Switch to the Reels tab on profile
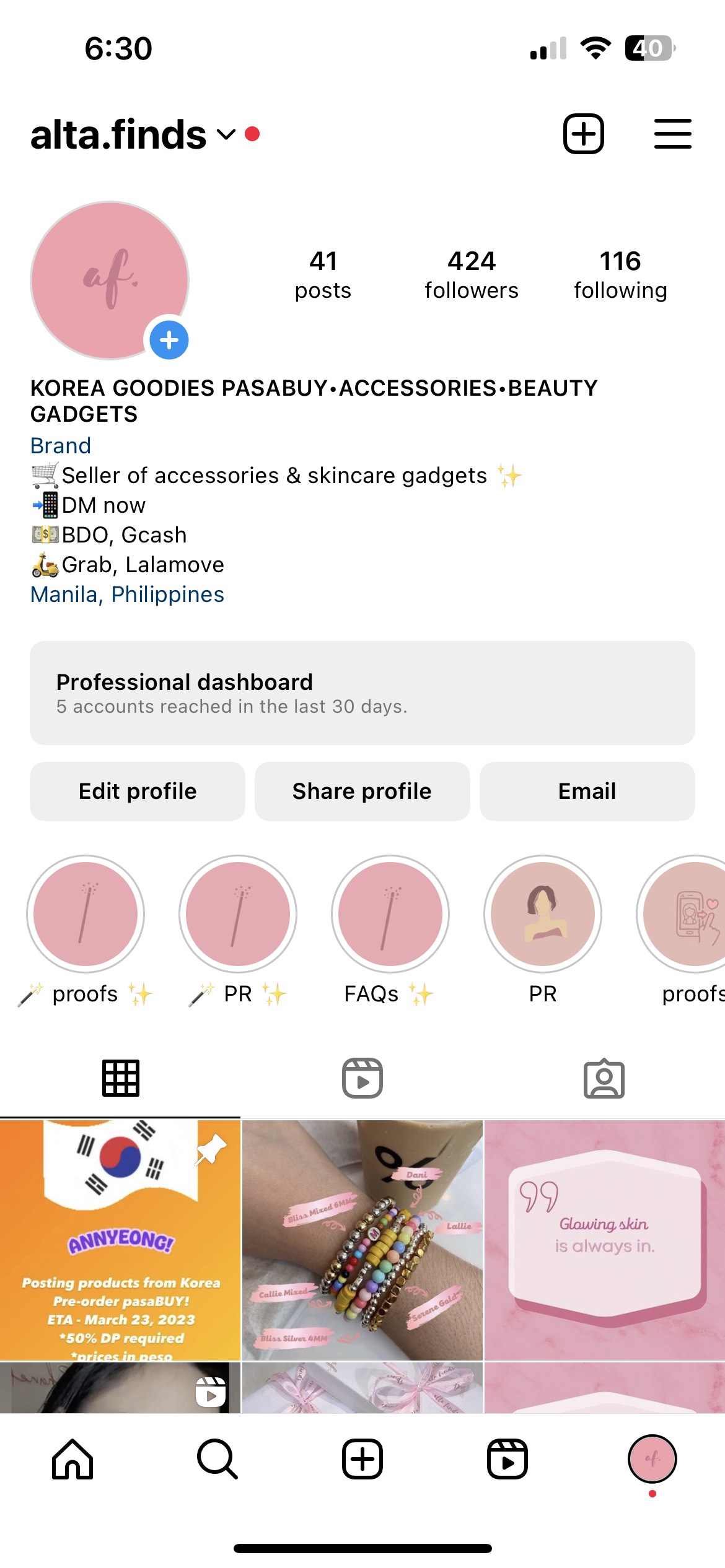Viewport: 725px width, 1568px height. pos(362,1078)
